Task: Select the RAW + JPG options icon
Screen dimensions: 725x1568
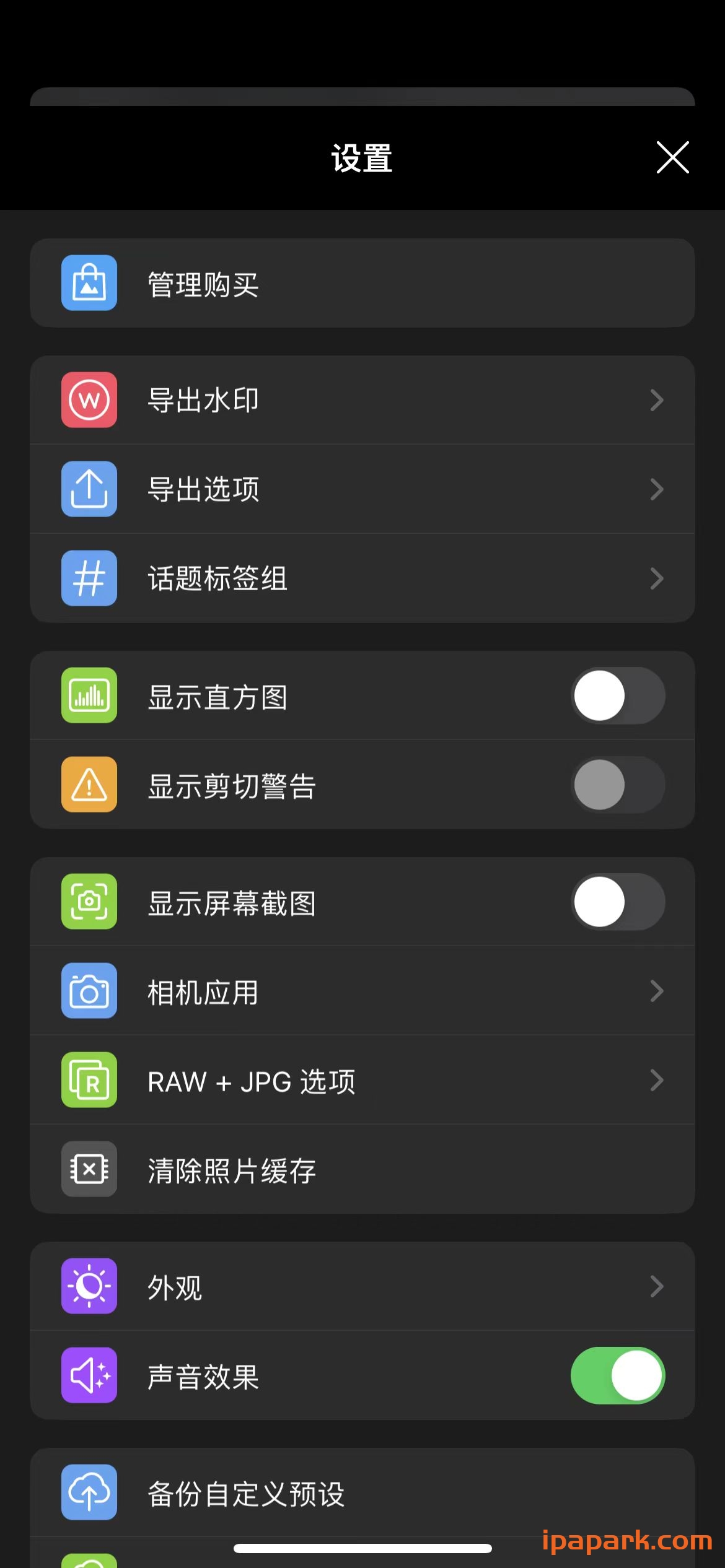Action: pos(89,1080)
